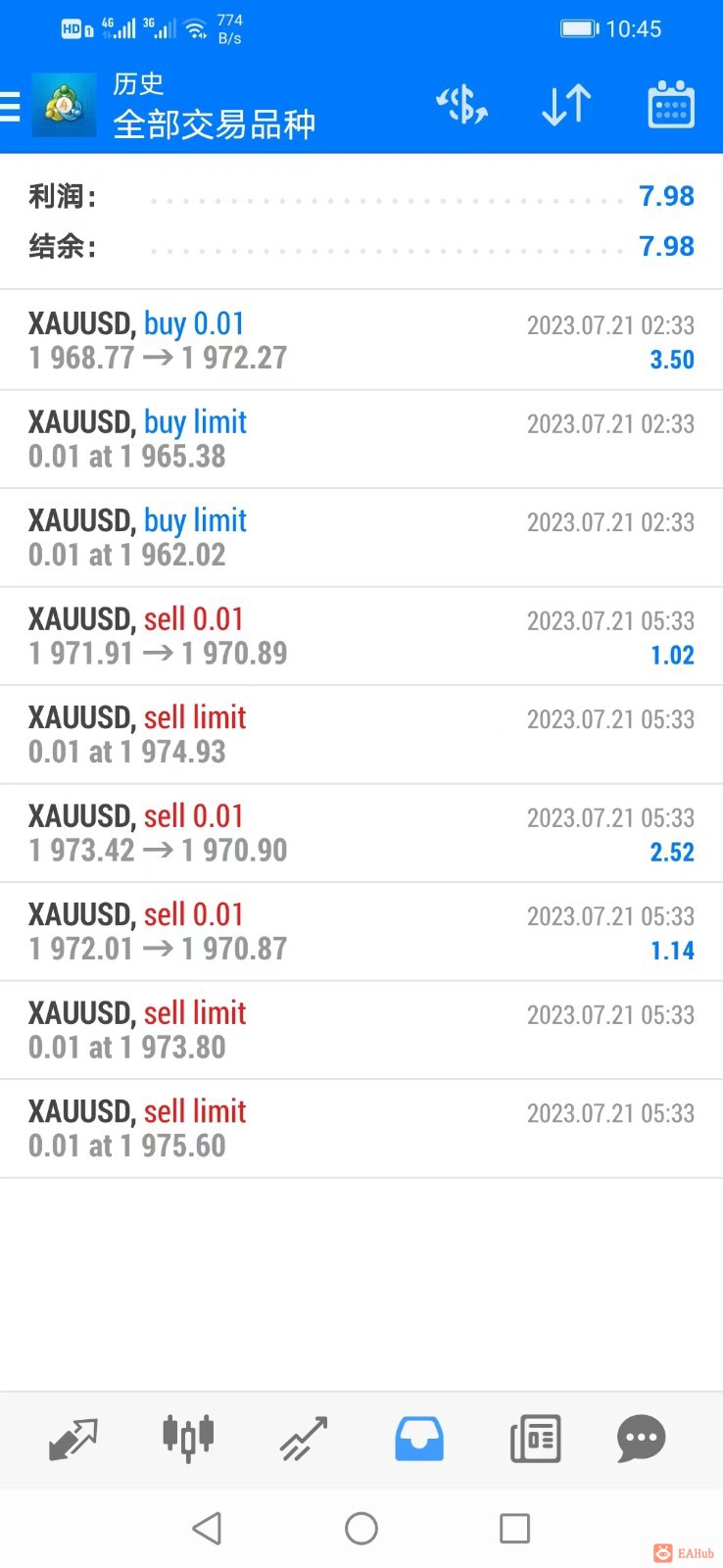Image resolution: width=723 pixels, height=1568 pixels.
Task: Open the sell trade with 1.14 profit
Action: pos(361,932)
